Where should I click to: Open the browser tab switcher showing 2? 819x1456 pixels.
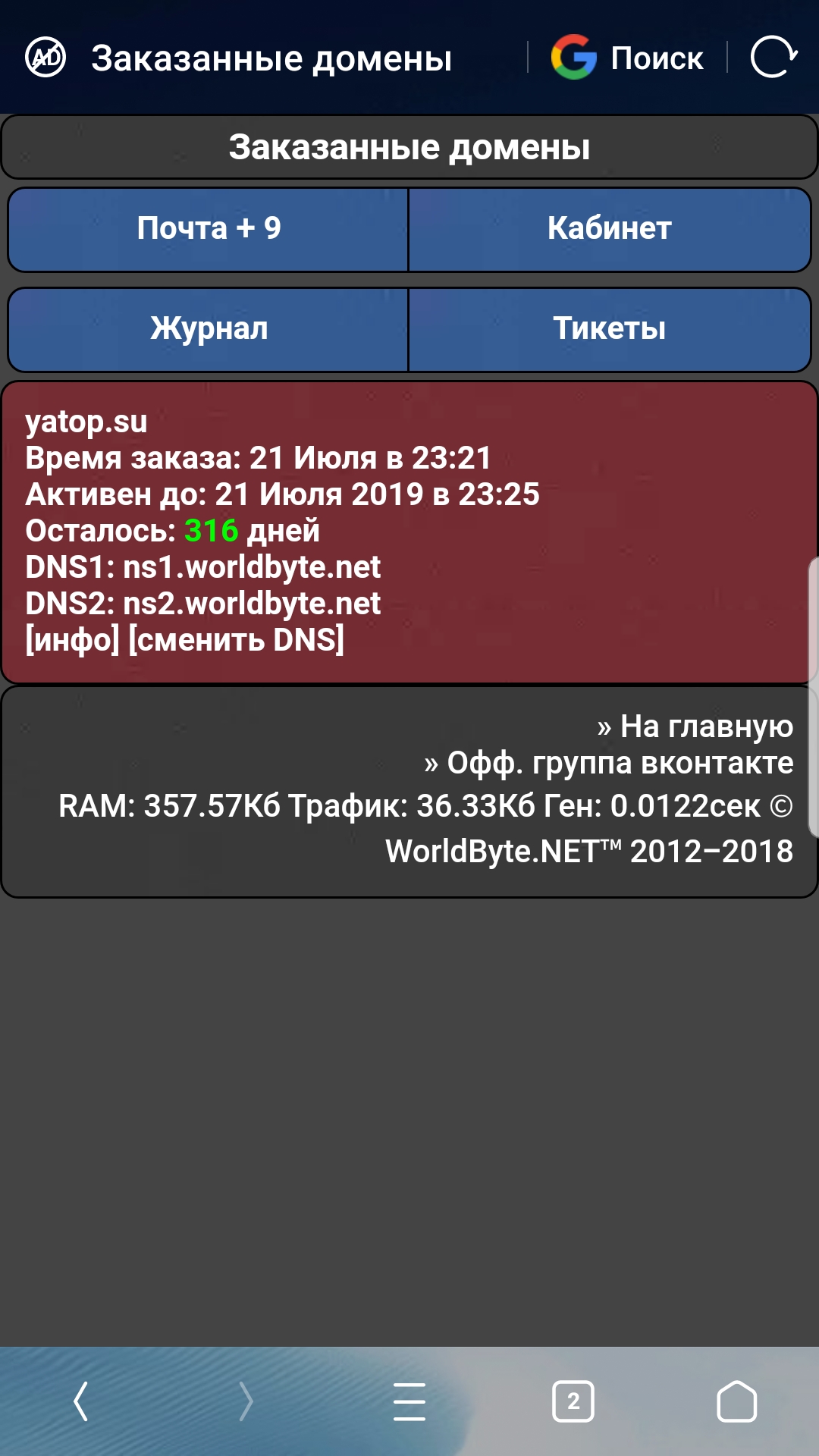[x=573, y=1401]
